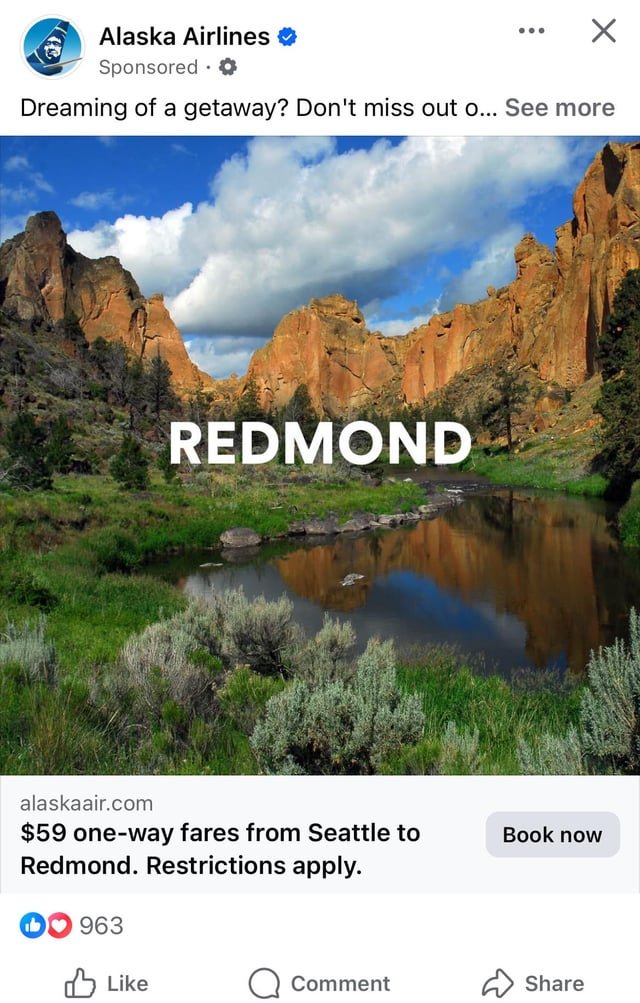Open the Alaska Airlines page name
Viewport: 640px width, 1003px height.
[184, 37]
